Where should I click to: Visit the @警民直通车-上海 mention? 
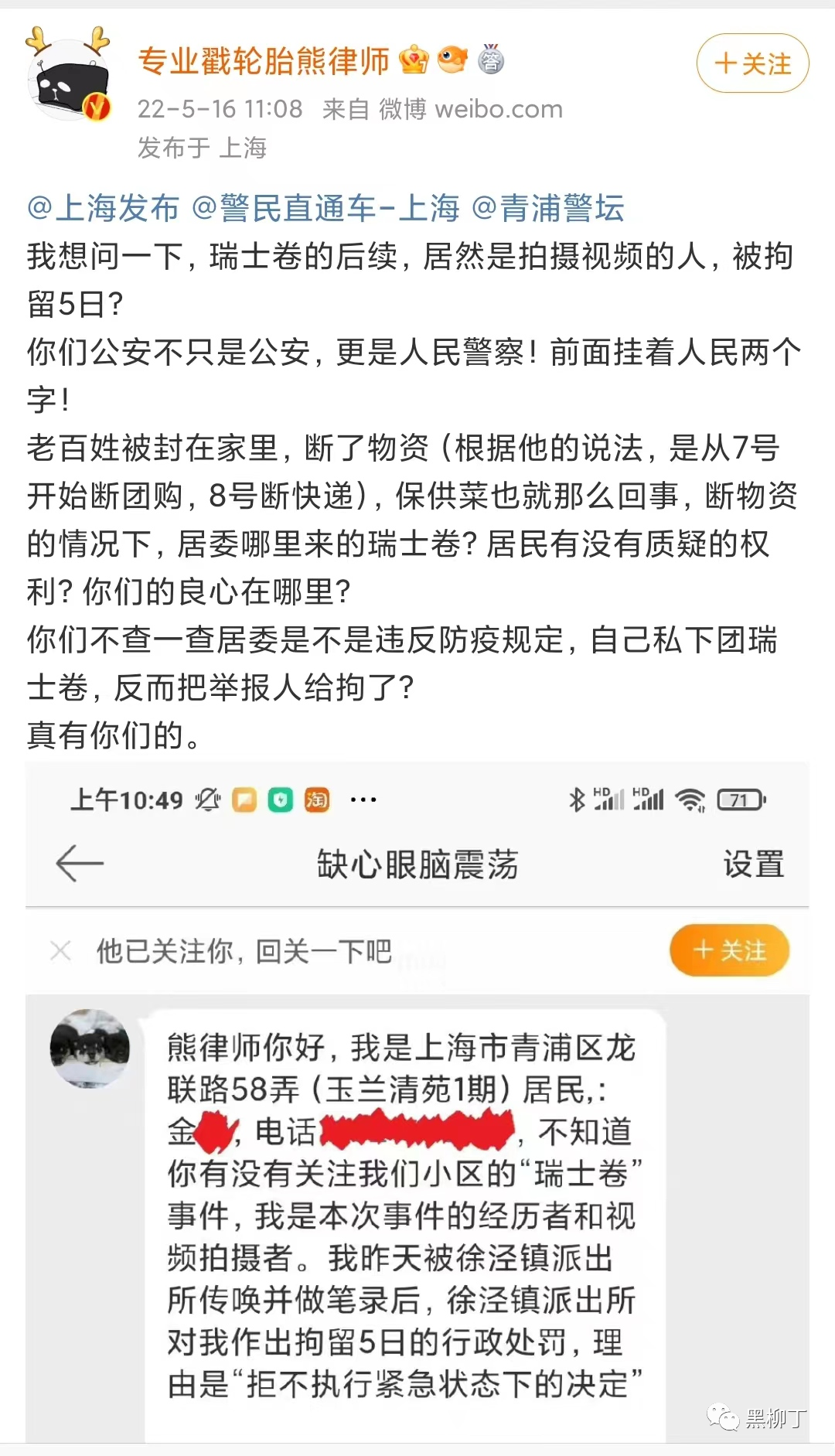325,208
